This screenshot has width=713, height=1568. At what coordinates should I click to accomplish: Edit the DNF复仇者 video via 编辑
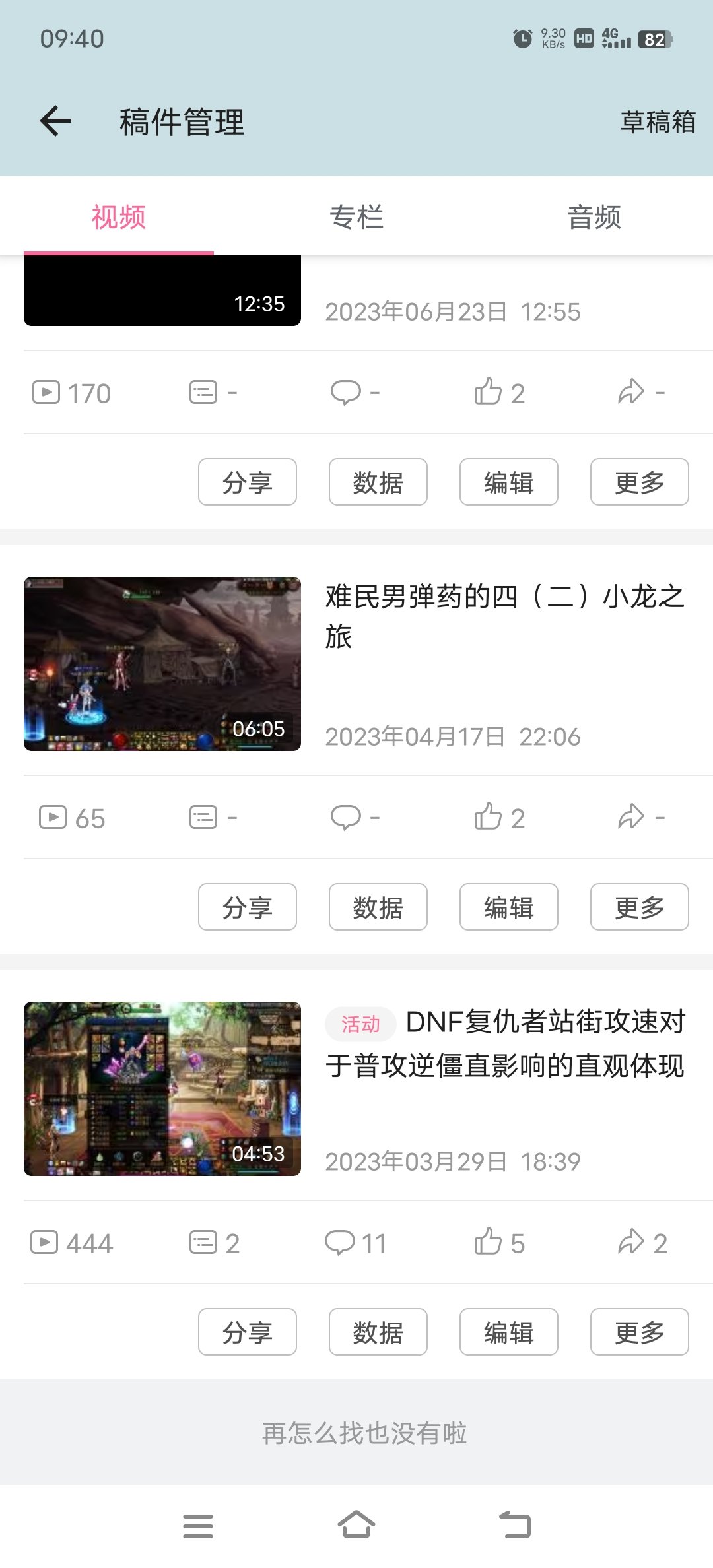508,1332
